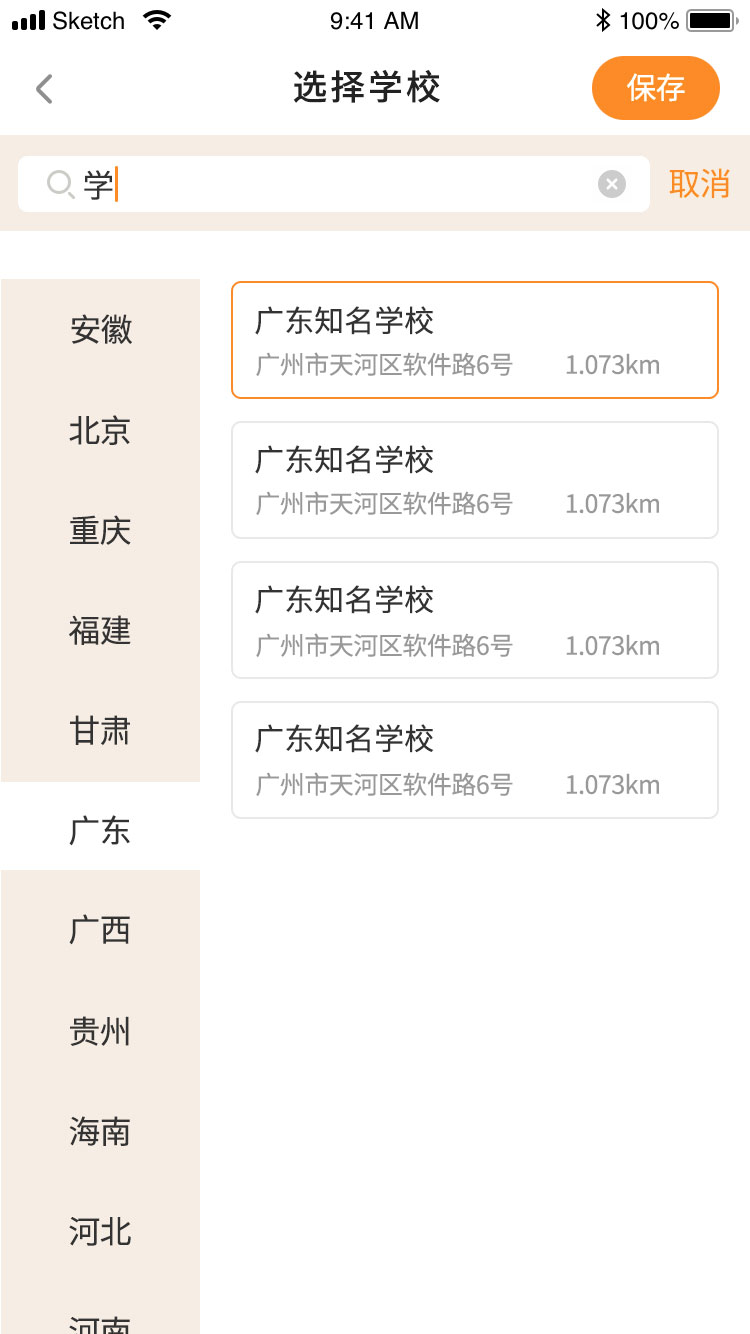Select the 福建 province

101,631
